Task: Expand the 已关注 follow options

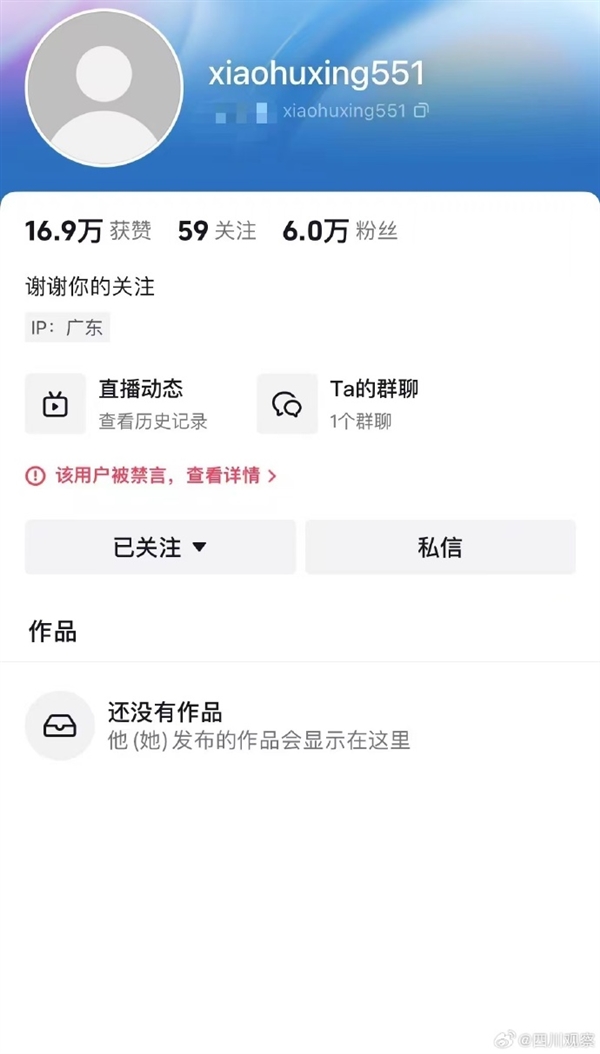Action: point(160,547)
